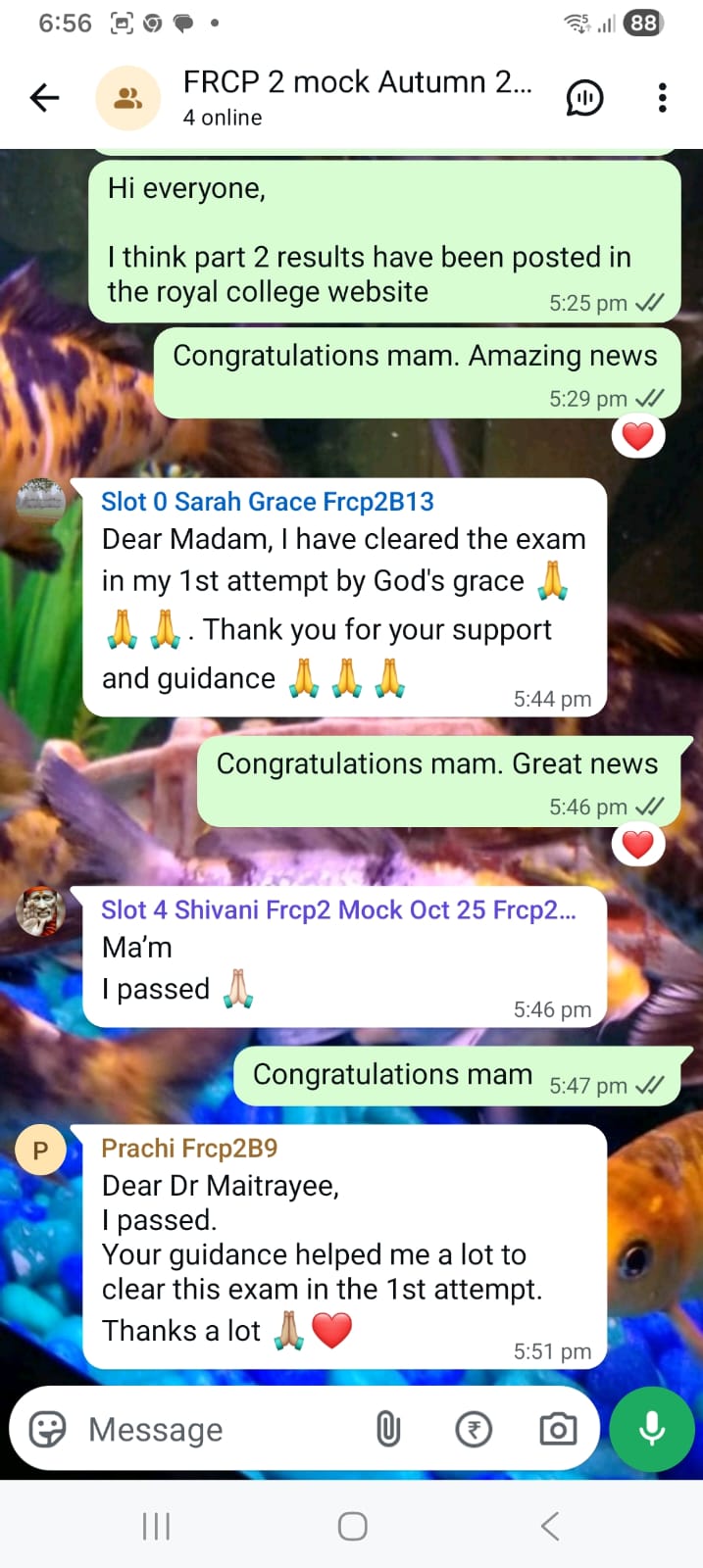Open the emoji and sticker picker
Screen dimensions: 703x1568
48,1430
